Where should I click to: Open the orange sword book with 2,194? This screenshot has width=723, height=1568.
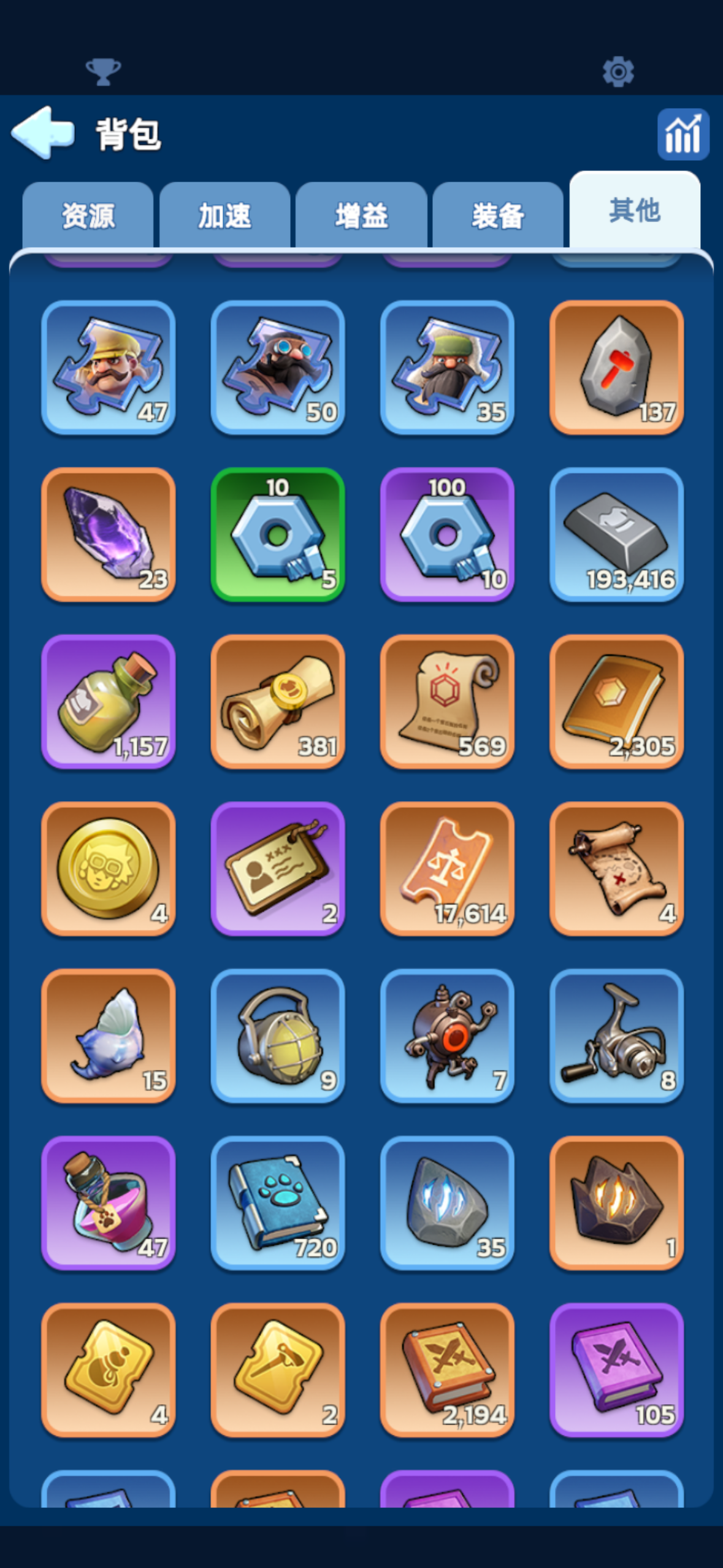pyautogui.click(x=447, y=1369)
